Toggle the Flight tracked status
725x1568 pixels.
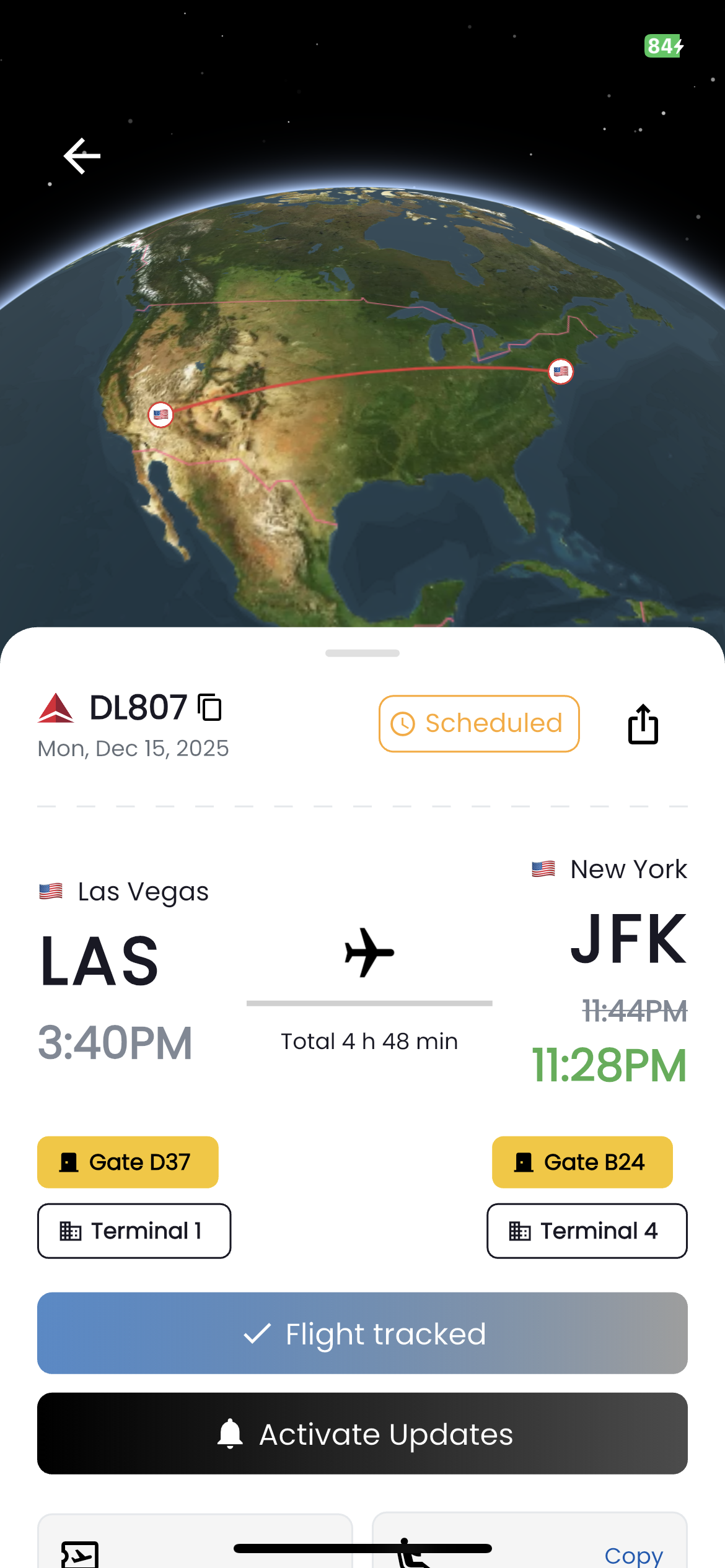pyautogui.click(x=362, y=1334)
